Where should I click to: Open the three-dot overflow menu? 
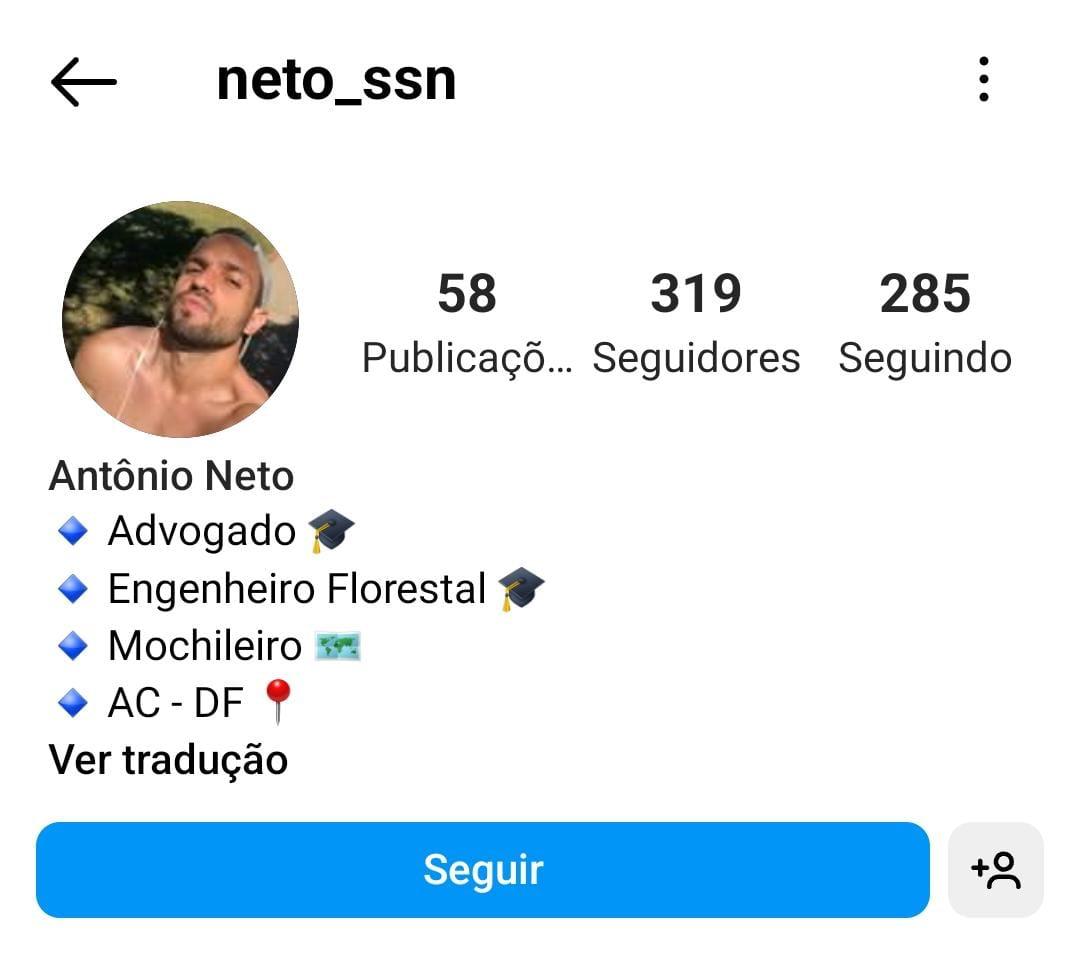(984, 79)
